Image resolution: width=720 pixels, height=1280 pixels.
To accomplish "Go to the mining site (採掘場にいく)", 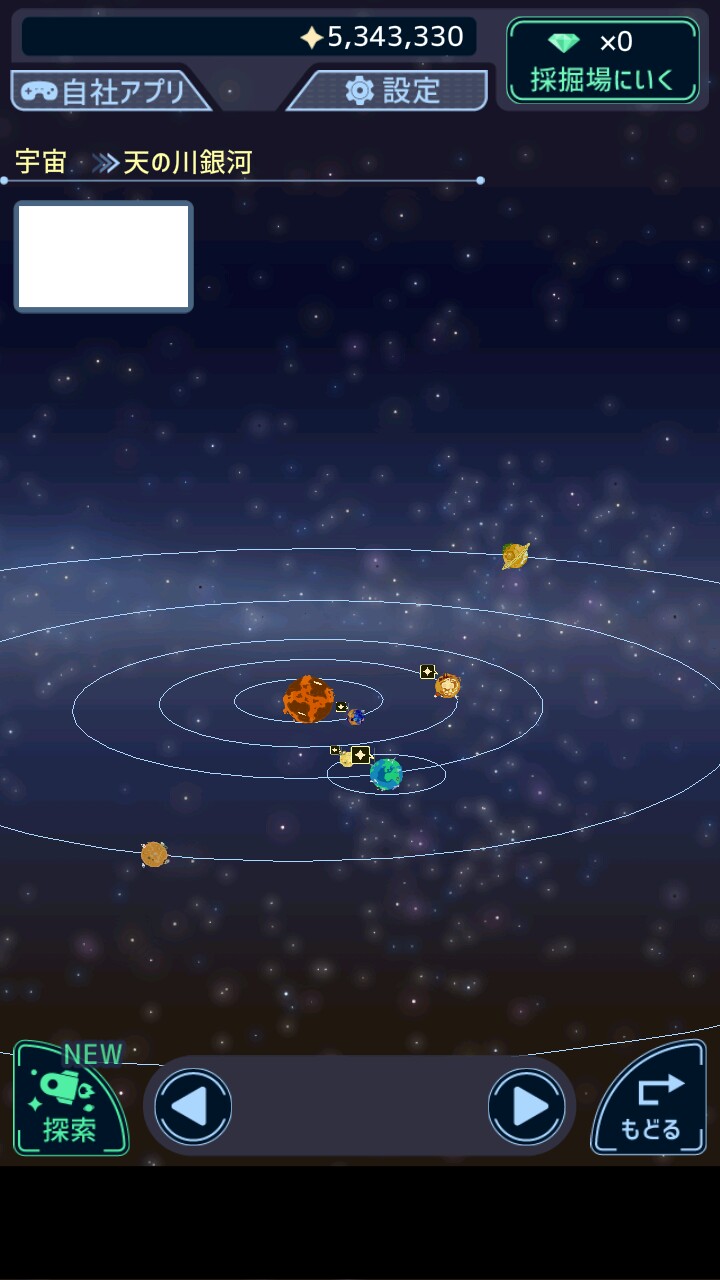I will pos(602,61).
